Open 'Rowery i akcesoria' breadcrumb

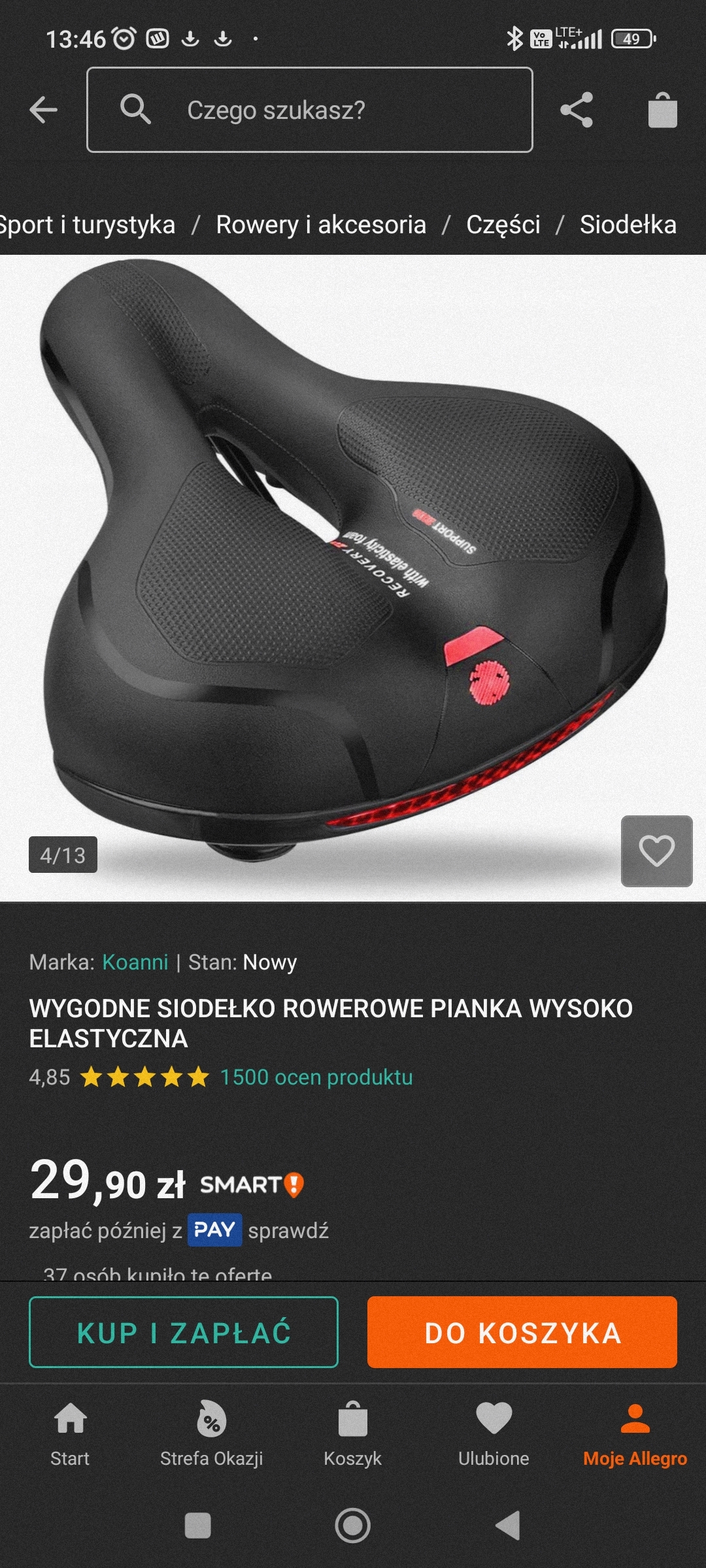click(321, 225)
